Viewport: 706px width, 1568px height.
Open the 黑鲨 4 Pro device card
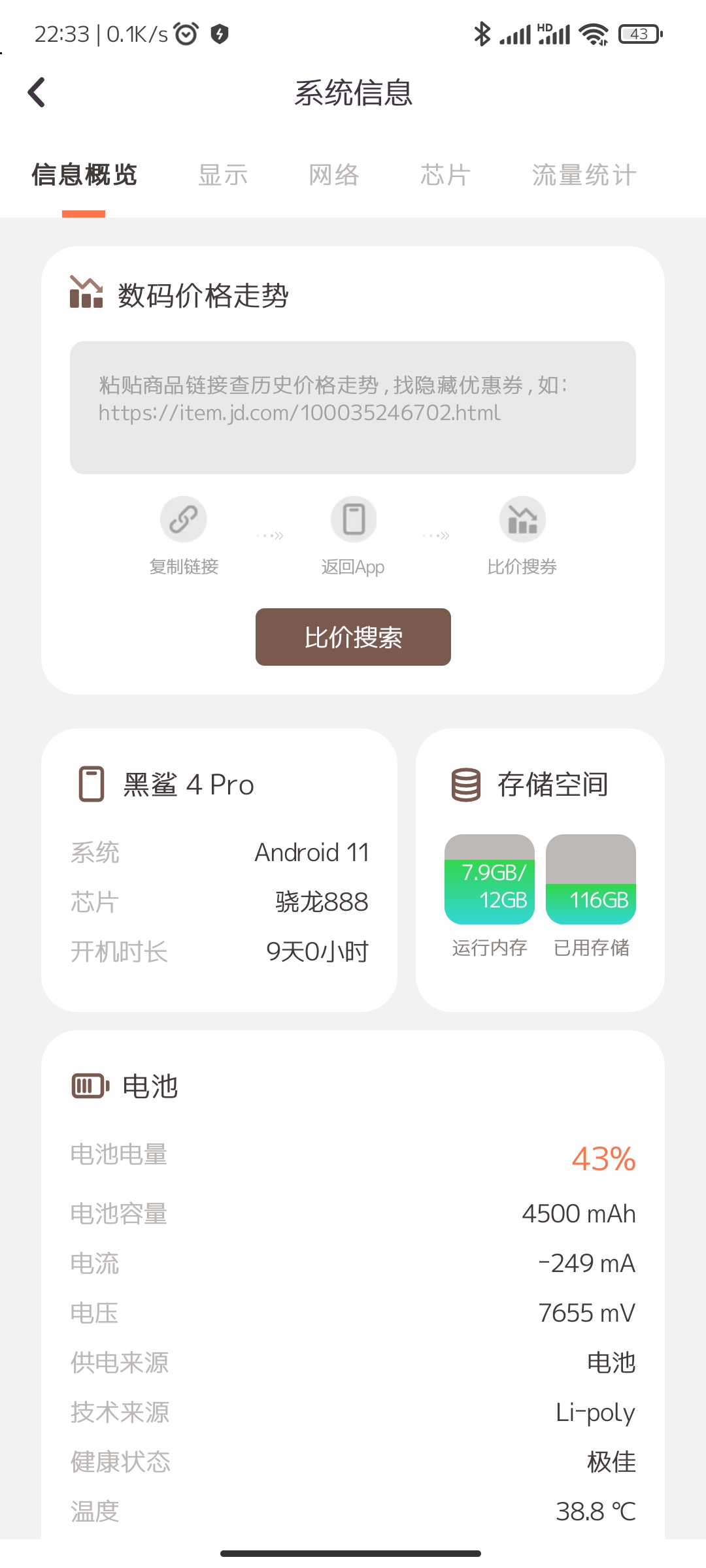click(219, 870)
